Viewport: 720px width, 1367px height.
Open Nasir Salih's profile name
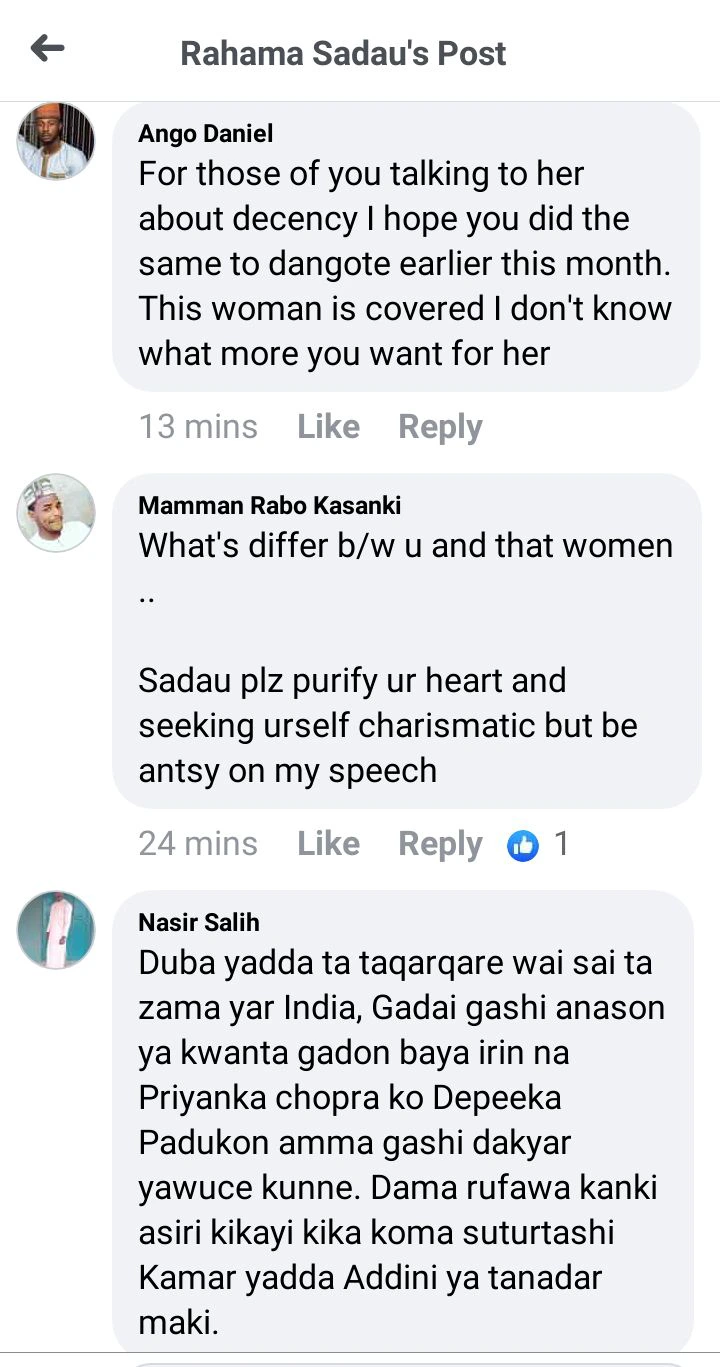[198, 923]
